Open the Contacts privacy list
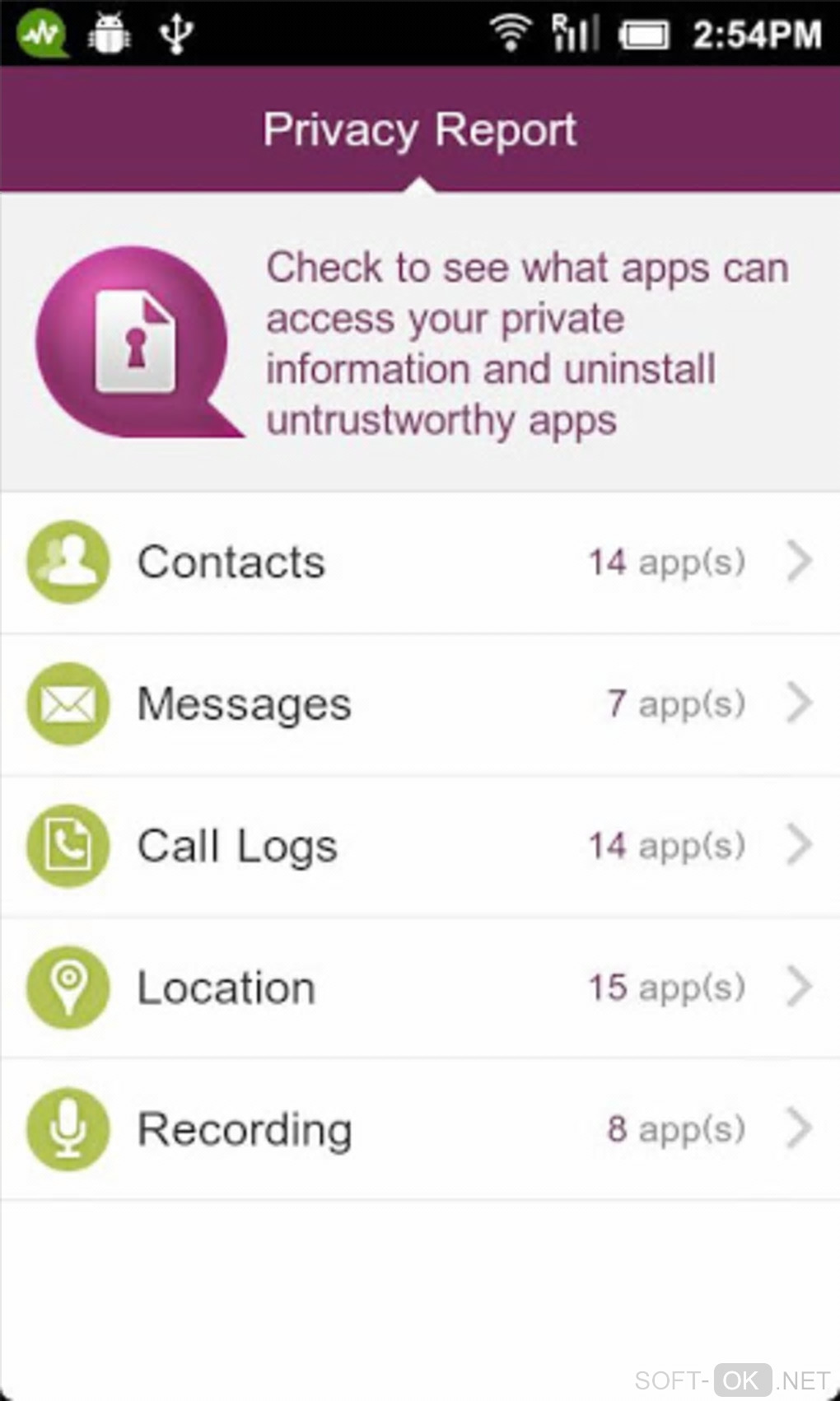 420,563
